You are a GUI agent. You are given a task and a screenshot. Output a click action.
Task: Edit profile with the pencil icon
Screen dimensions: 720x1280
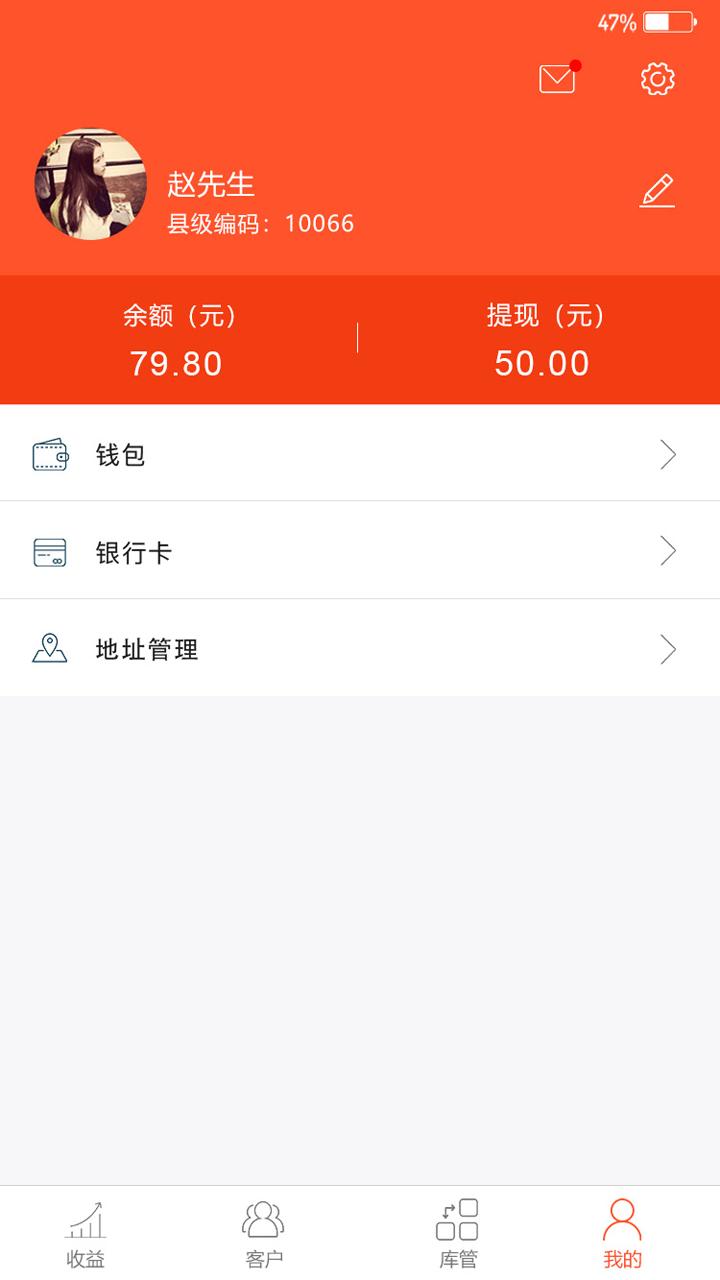[x=657, y=190]
